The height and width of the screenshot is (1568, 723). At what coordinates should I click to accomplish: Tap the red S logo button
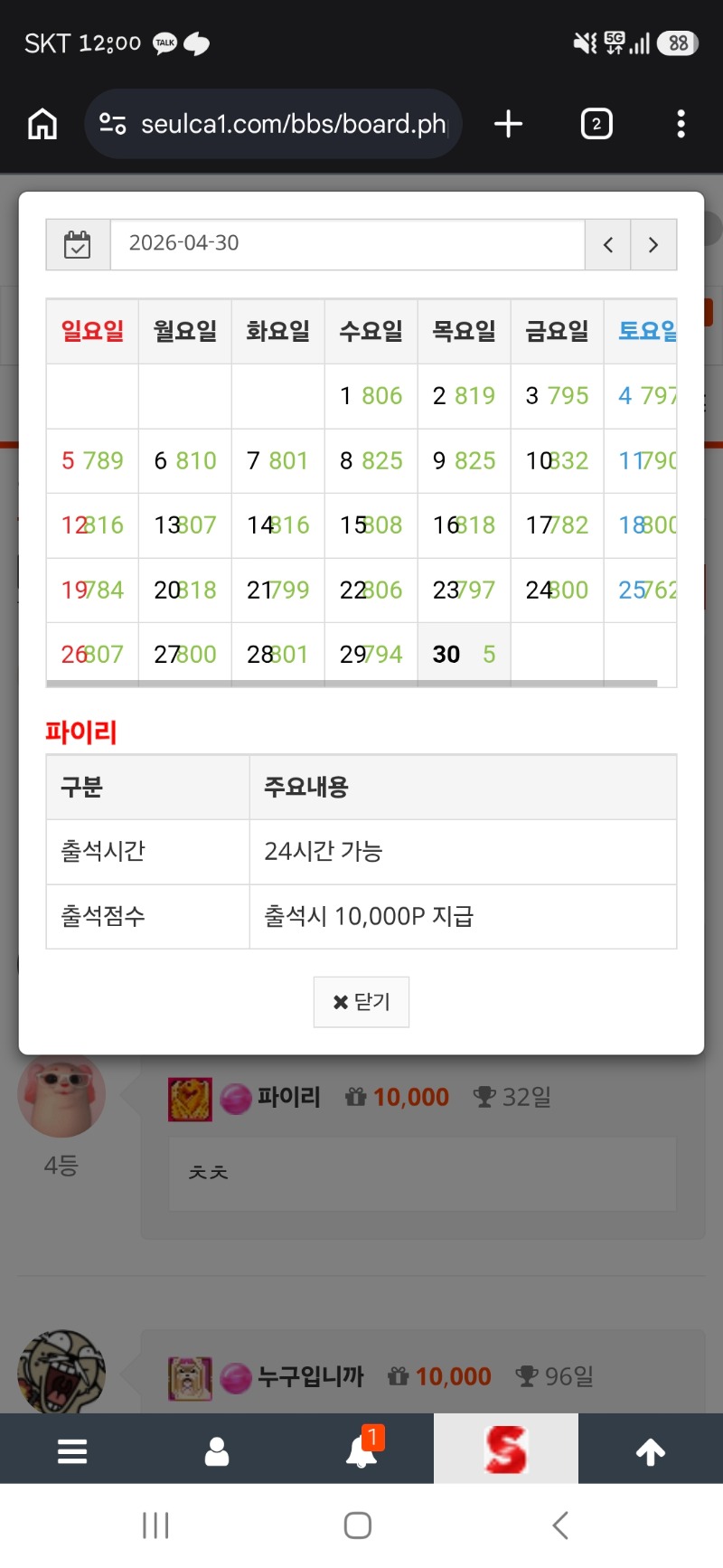(505, 1450)
